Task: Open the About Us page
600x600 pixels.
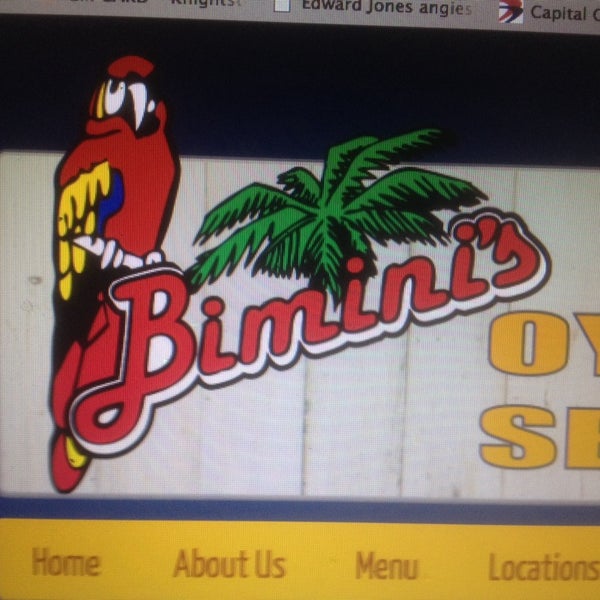Action: [x=229, y=564]
